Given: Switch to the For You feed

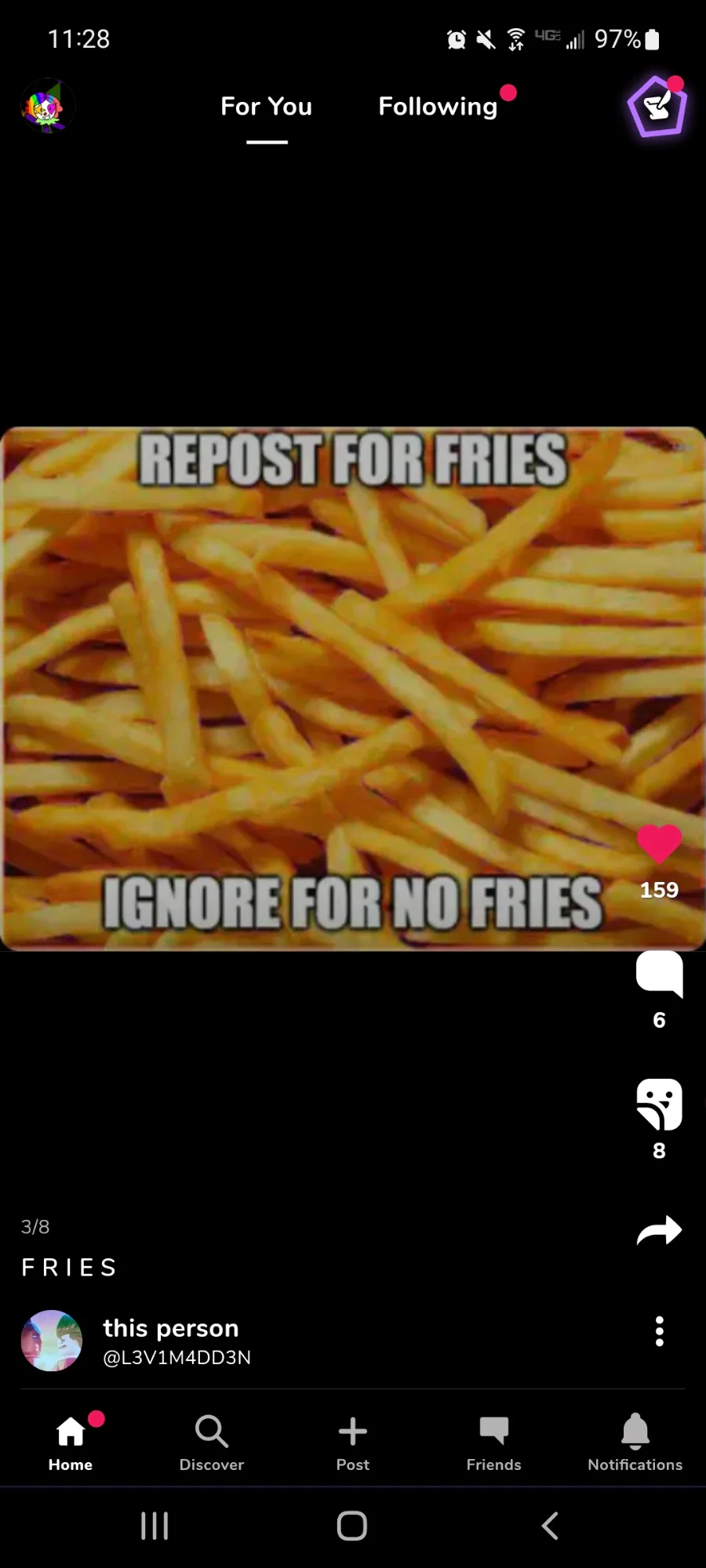Looking at the screenshot, I should point(267,107).
